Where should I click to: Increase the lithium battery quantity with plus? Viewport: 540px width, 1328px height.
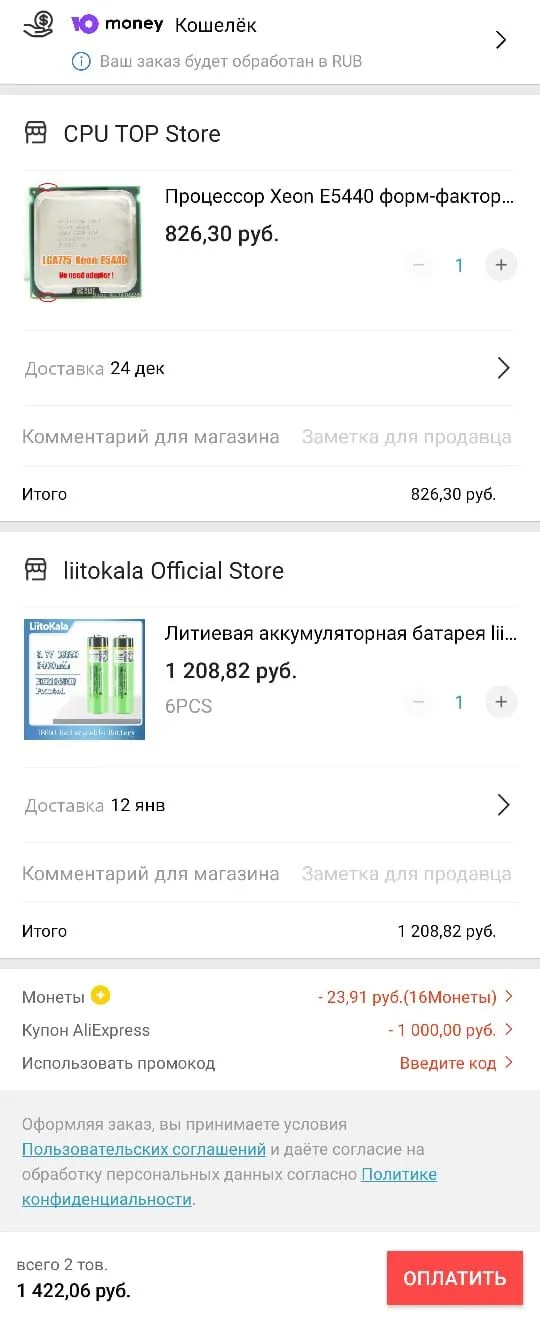[x=501, y=702]
